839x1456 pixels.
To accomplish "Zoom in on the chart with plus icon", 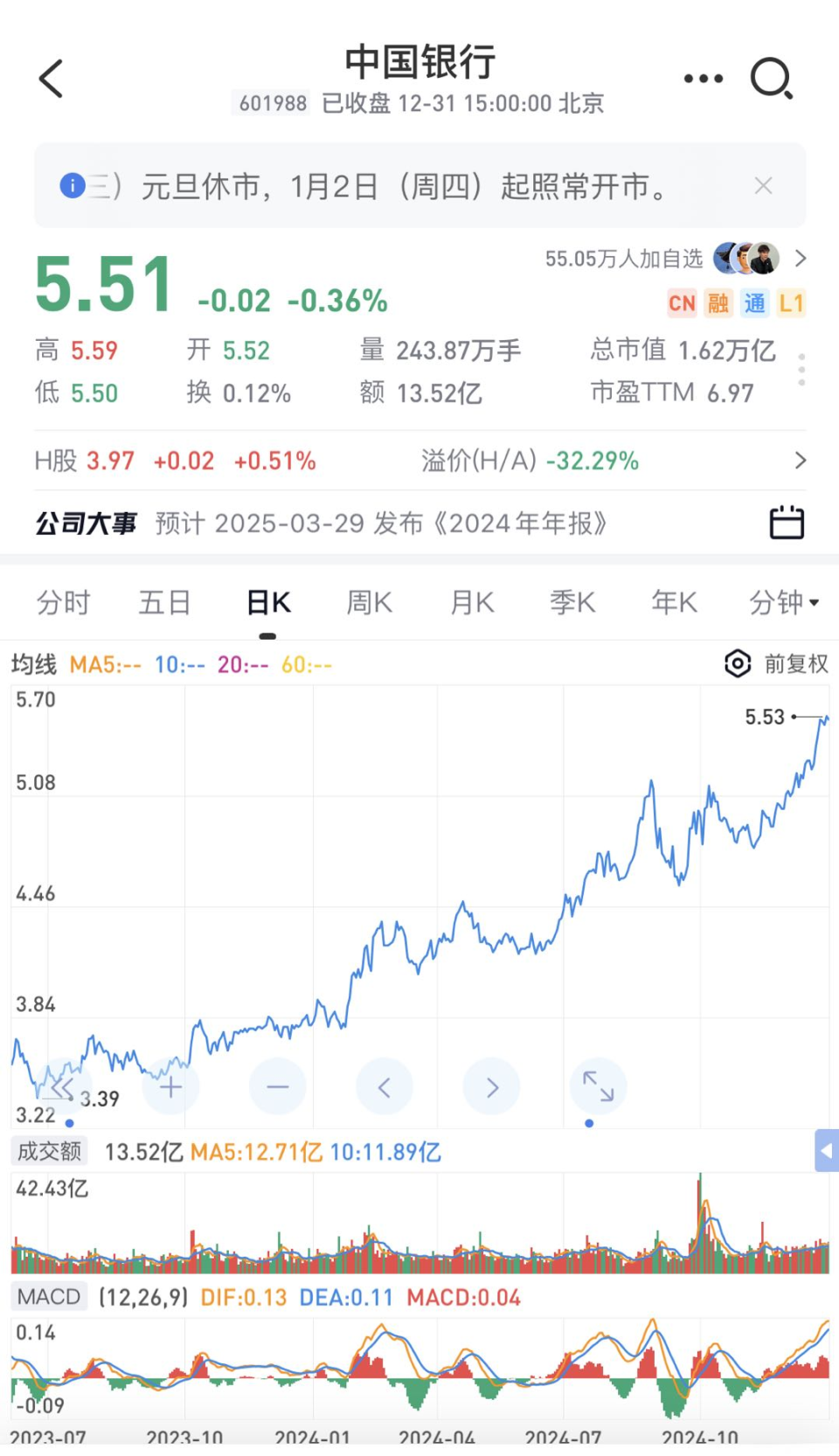I will coord(170,1086).
